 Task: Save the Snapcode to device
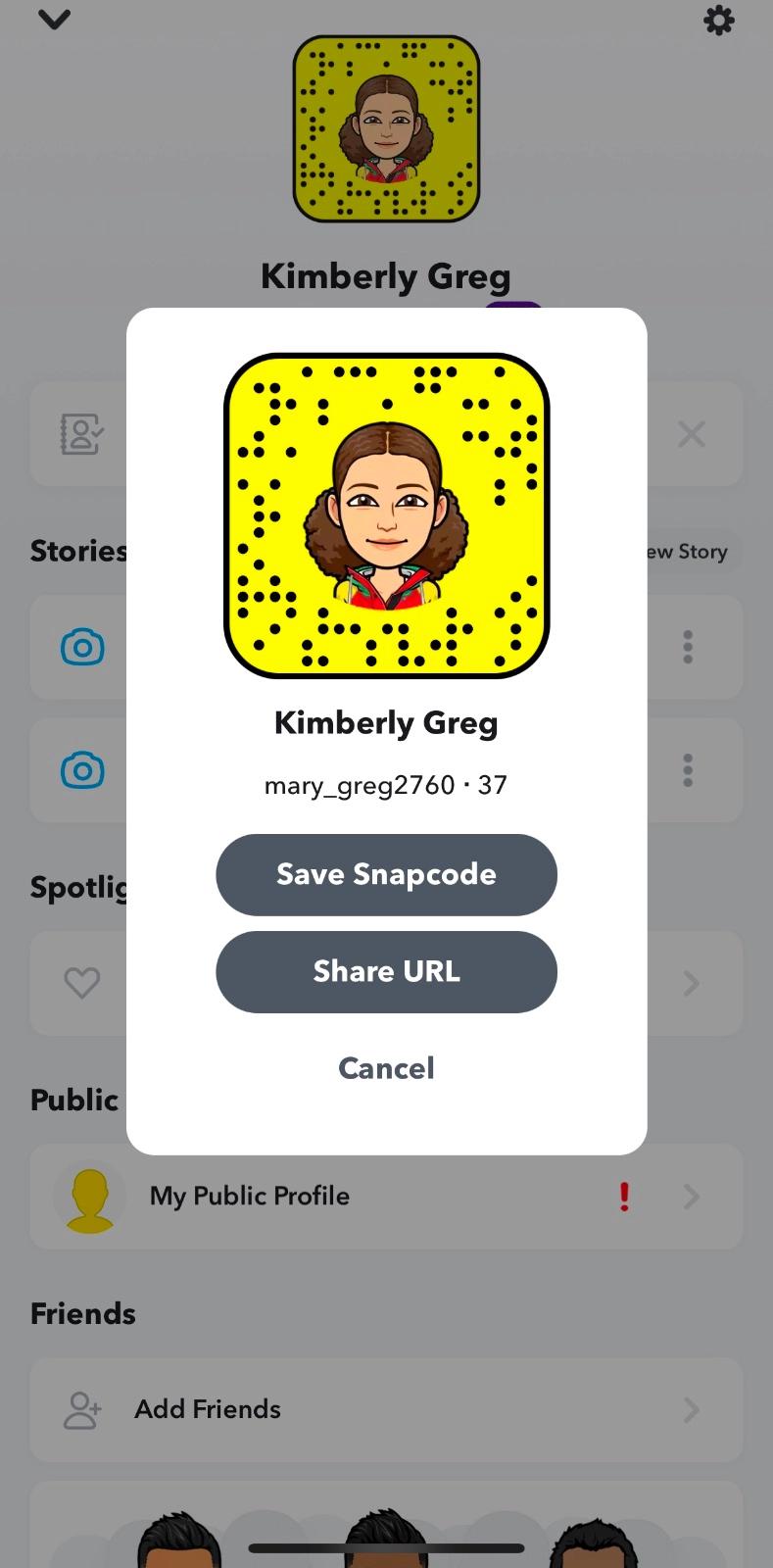(386, 874)
